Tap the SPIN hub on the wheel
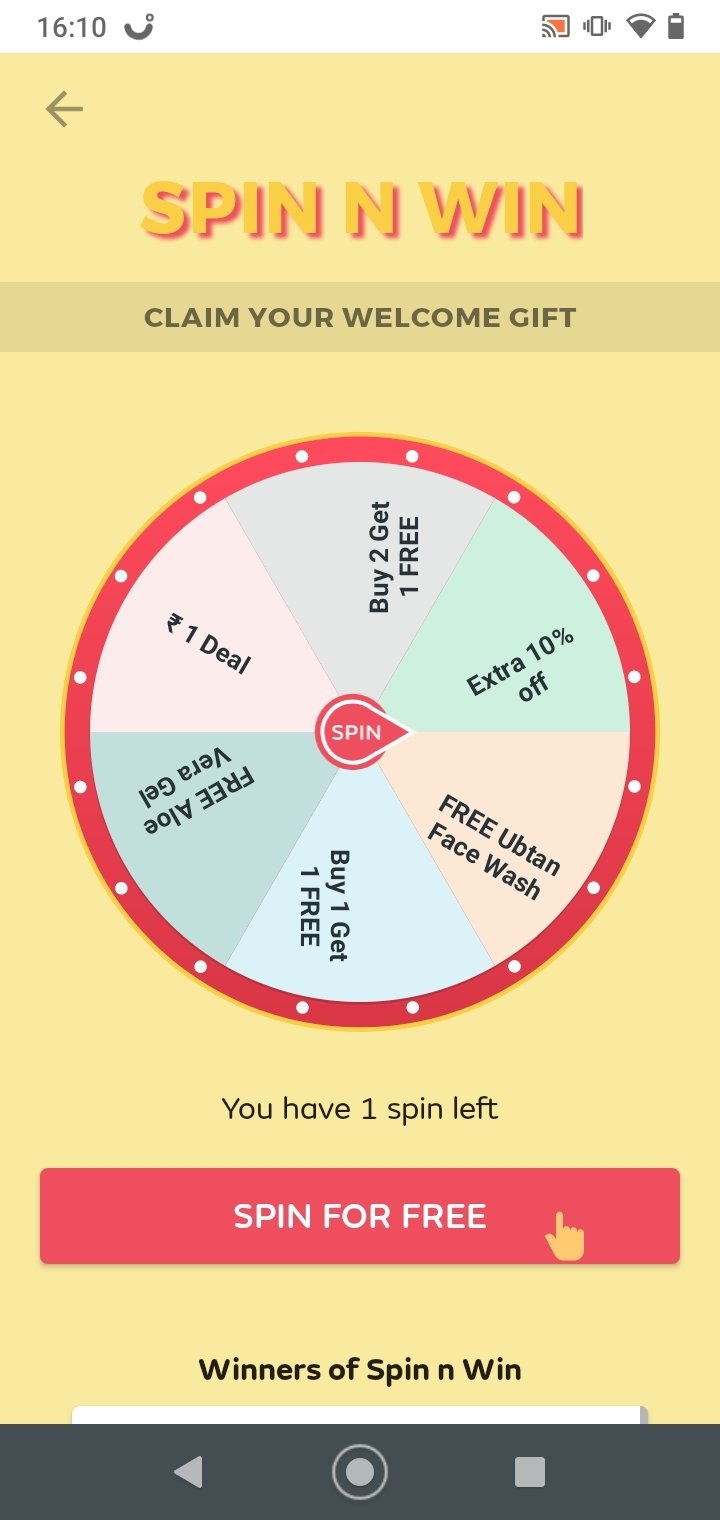 tap(358, 732)
